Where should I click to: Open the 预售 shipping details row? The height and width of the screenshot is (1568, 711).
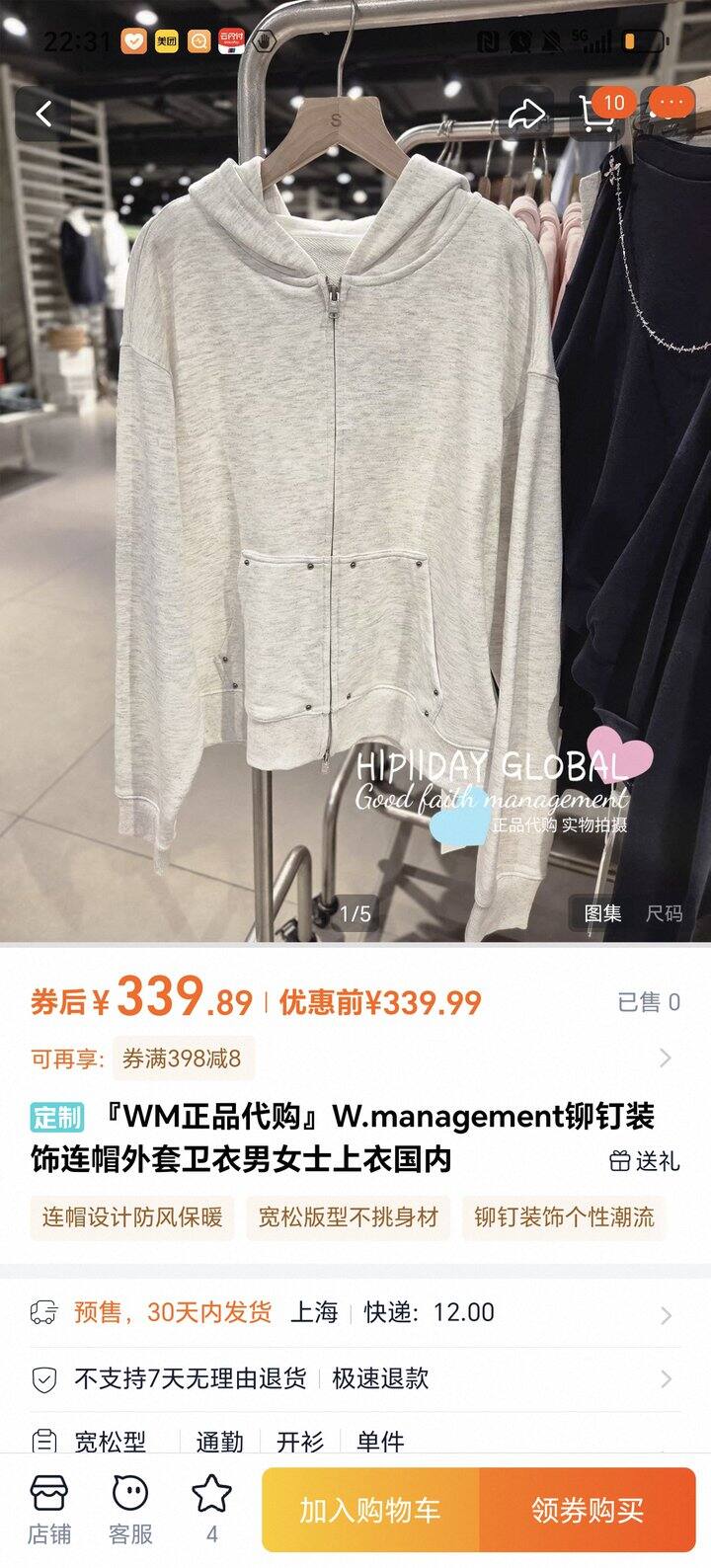(355, 1313)
